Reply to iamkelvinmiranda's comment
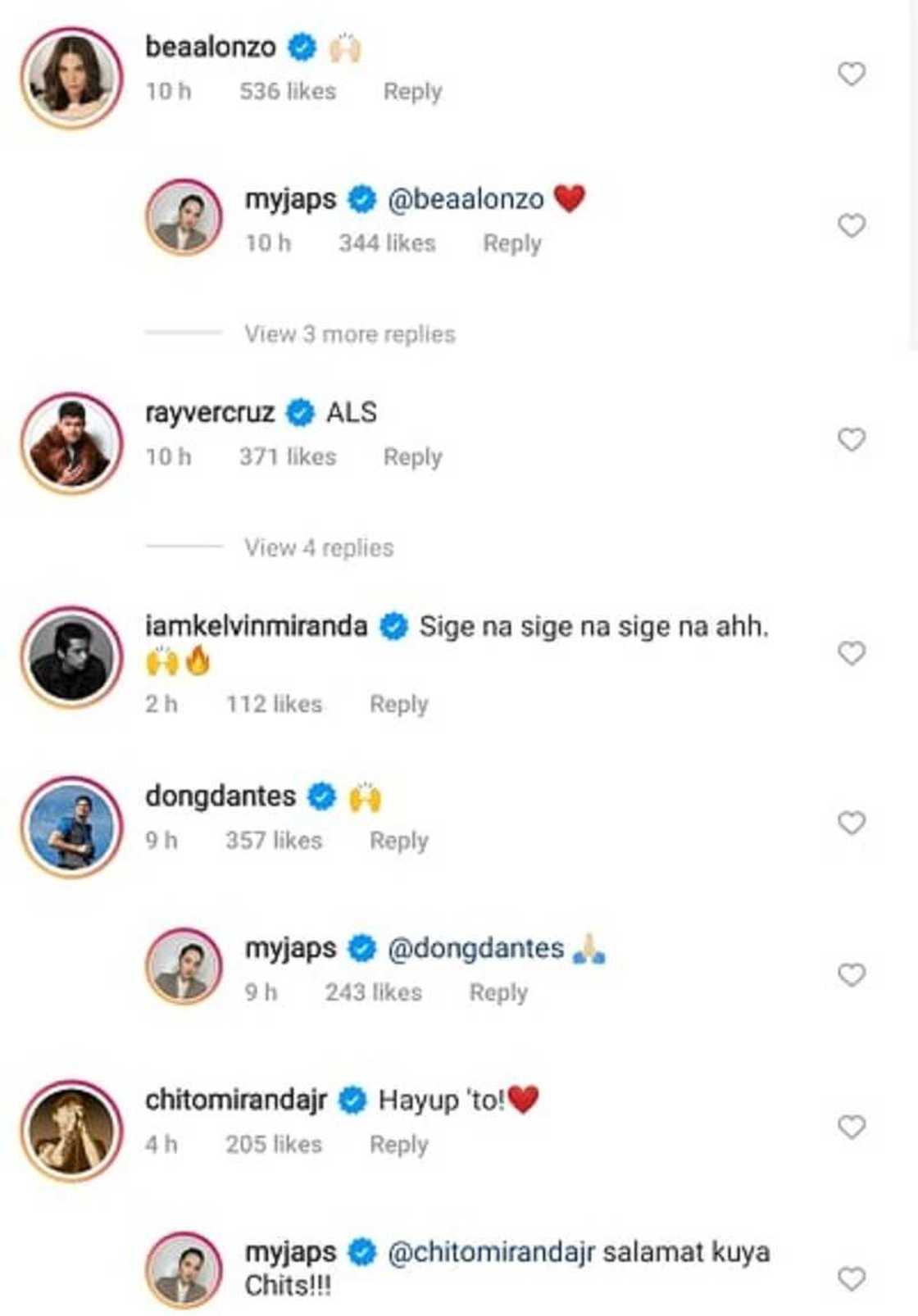The height and width of the screenshot is (1316, 918). (398, 705)
